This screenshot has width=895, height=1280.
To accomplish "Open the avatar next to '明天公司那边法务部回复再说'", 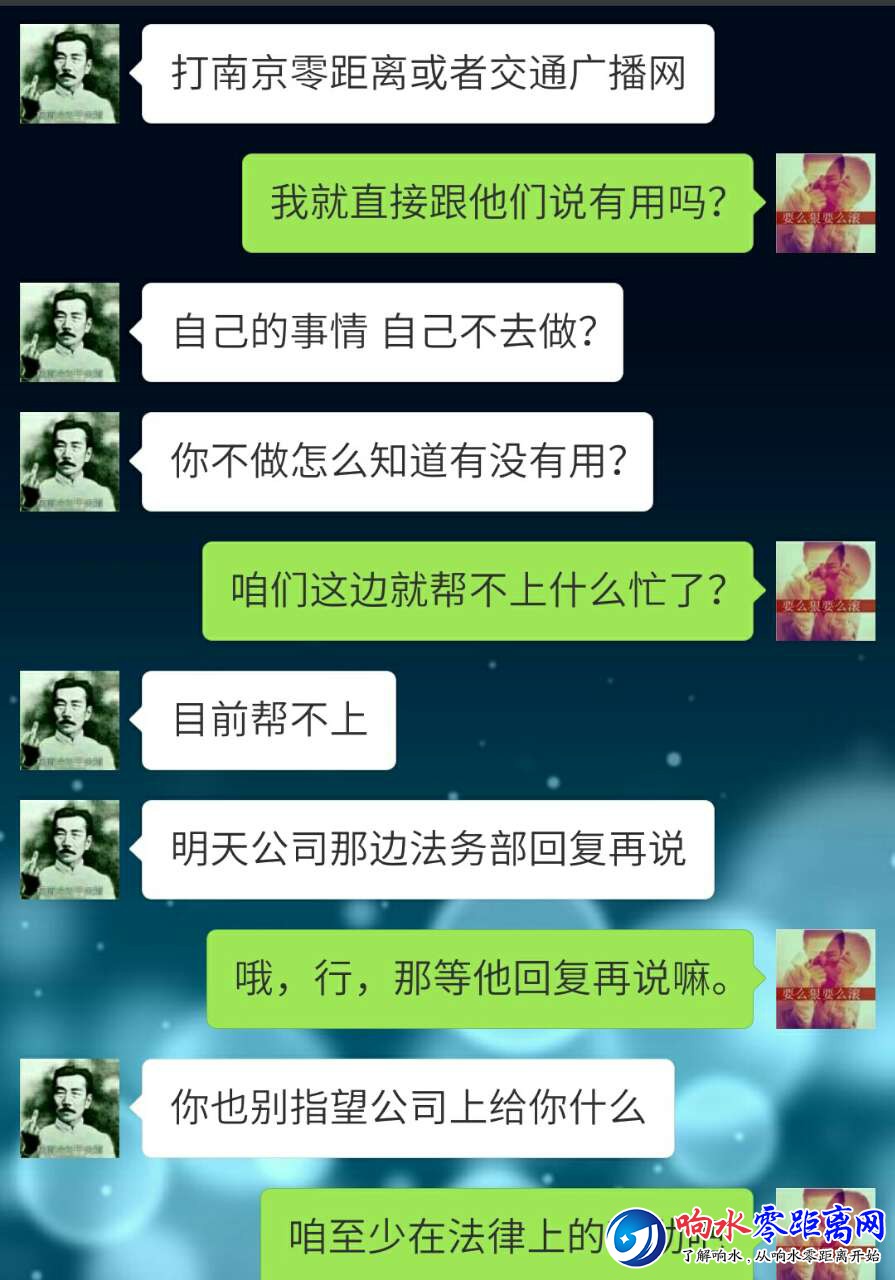I will (x=69, y=849).
